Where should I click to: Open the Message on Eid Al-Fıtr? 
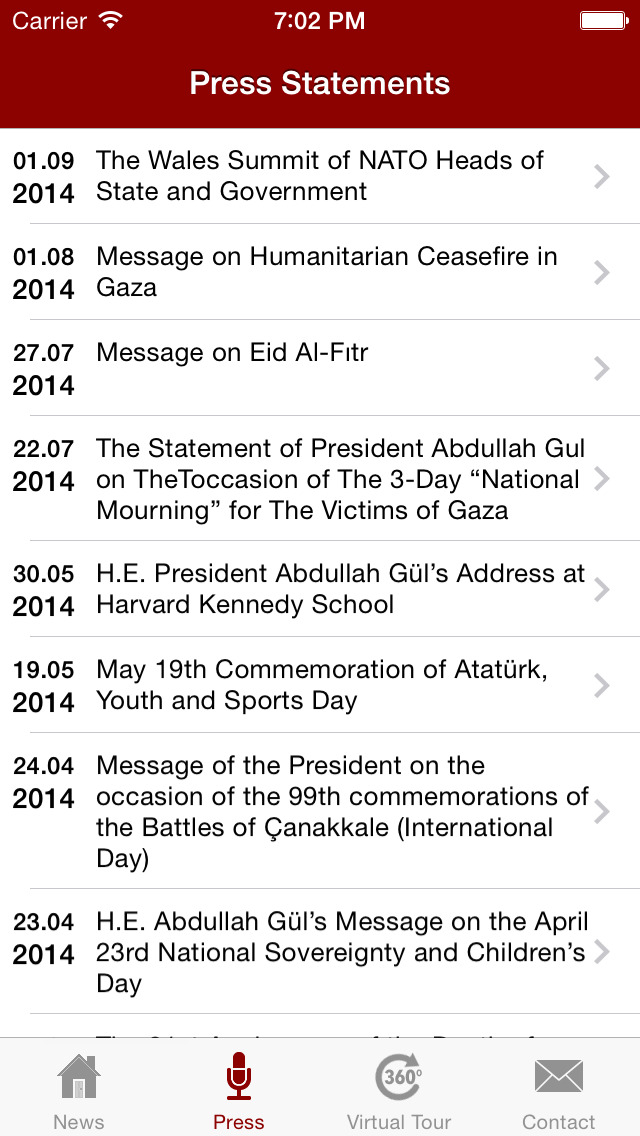tap(320, 368)
